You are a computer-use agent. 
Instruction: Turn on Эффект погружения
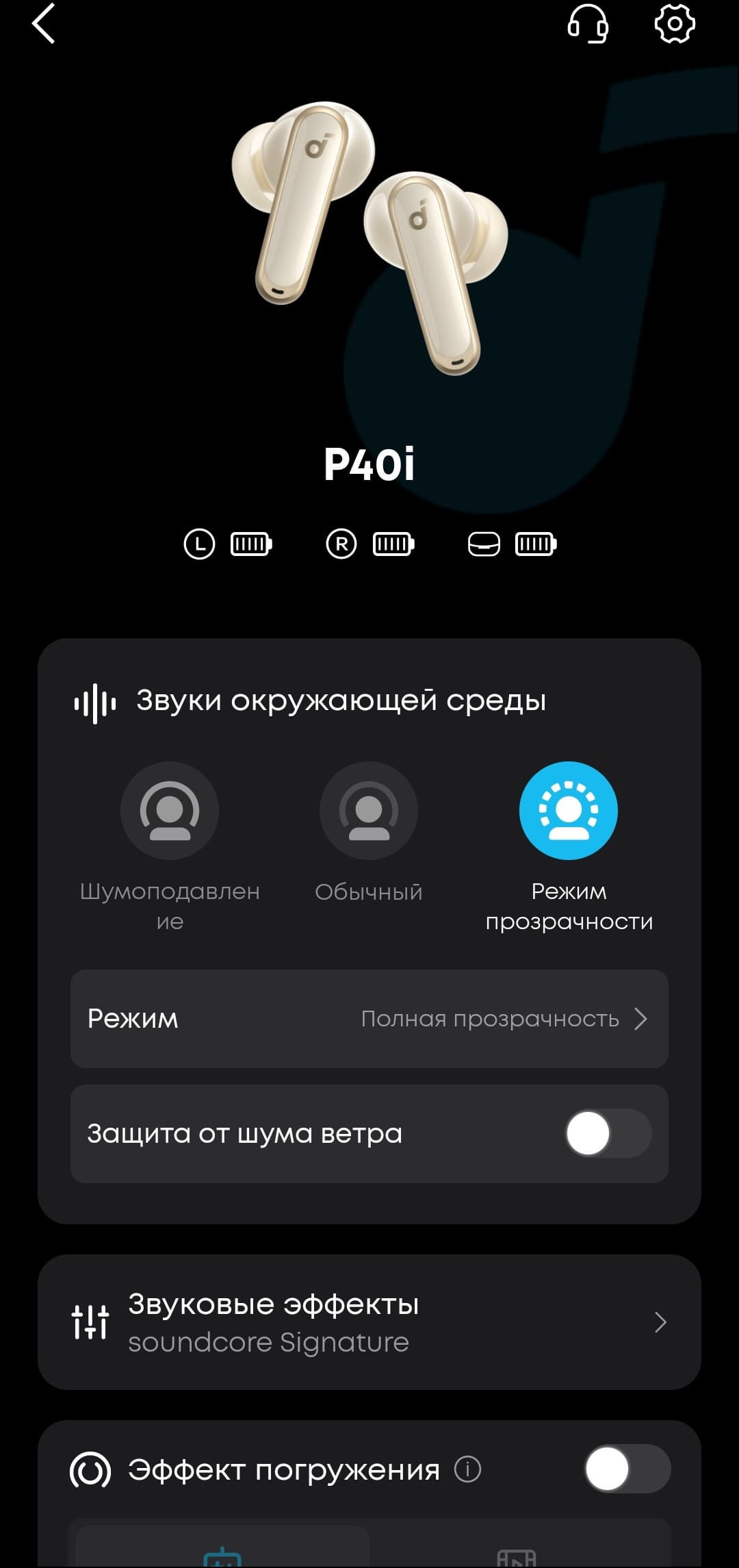click(x=627, y=1469)
